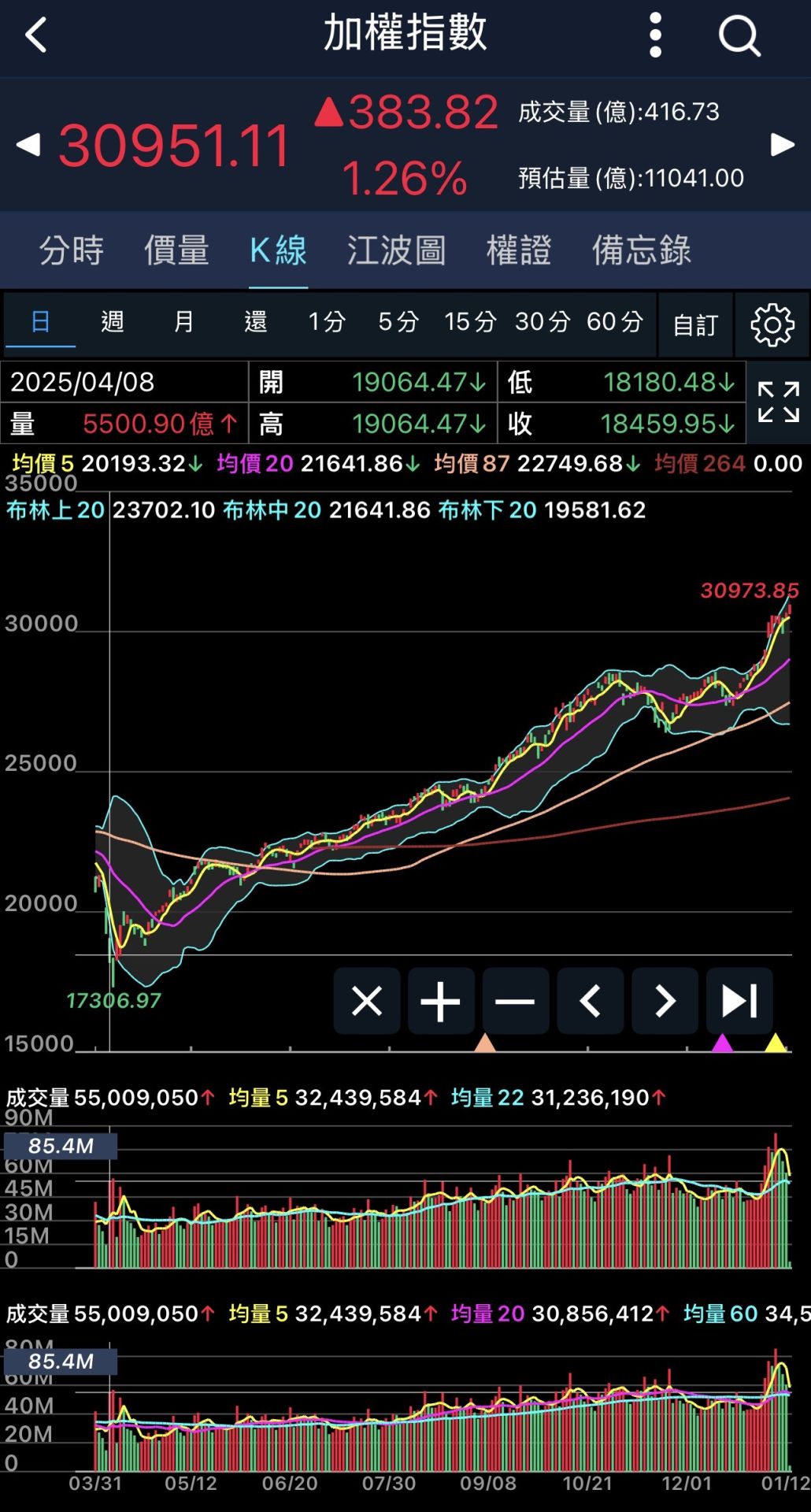Image resolution: width=811 pixels, height=1512 pixels.
Task: Open the 備忘錄 memo tab
Action: [641, 250]
